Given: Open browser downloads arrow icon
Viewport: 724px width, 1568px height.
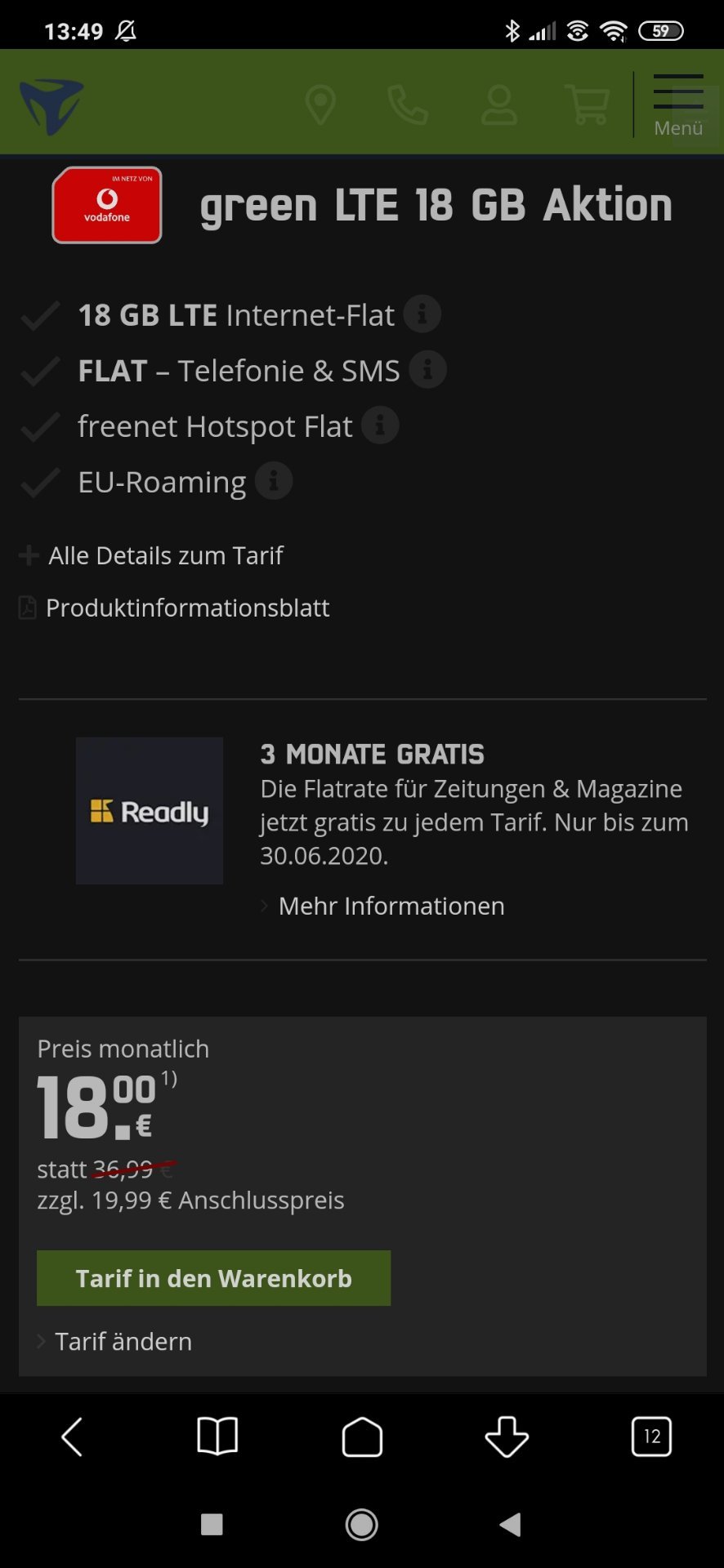Looking at the screenshot, I should pyautogui.click(x=507, y=1437).
